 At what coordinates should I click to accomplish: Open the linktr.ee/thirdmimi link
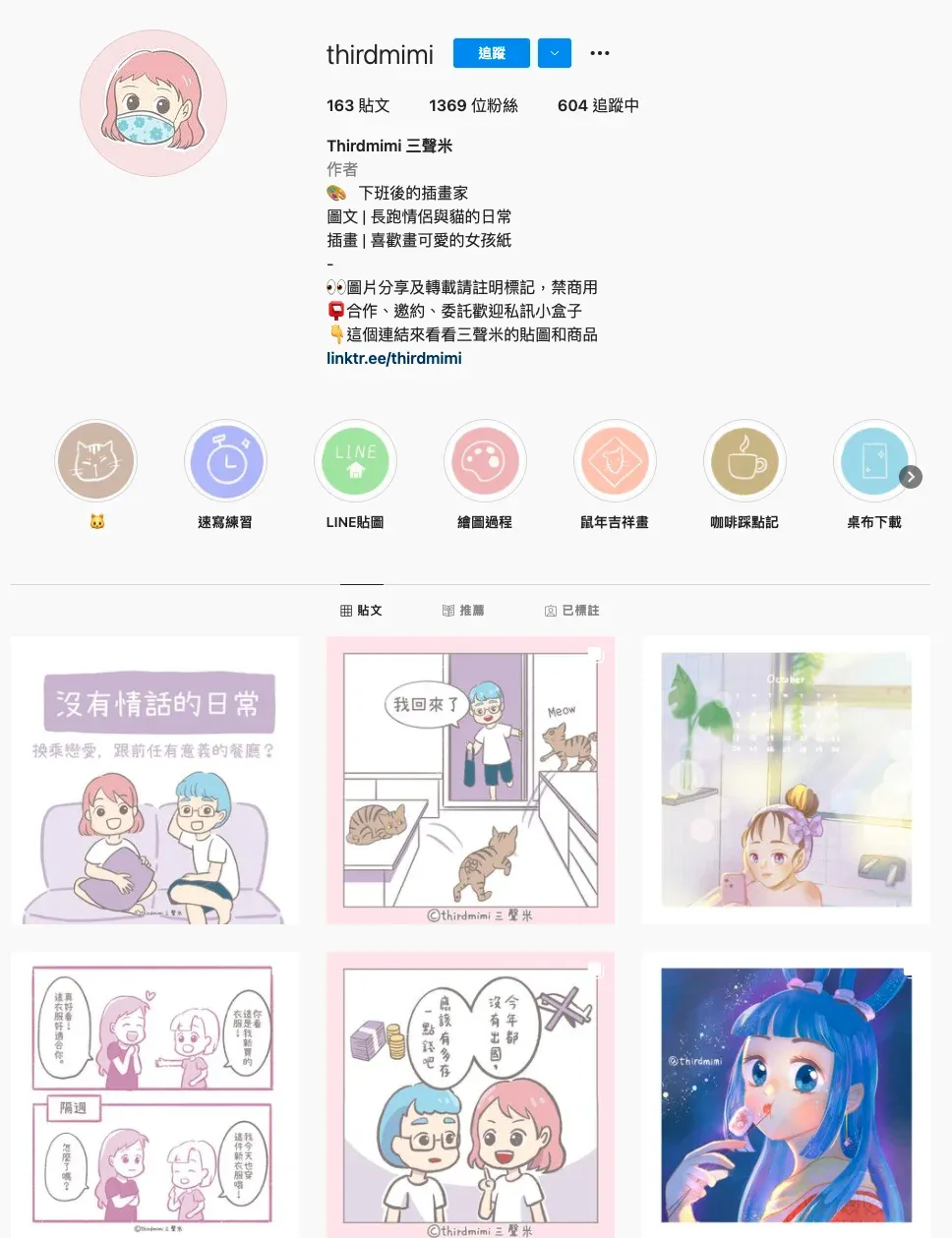tap(393, 358)
